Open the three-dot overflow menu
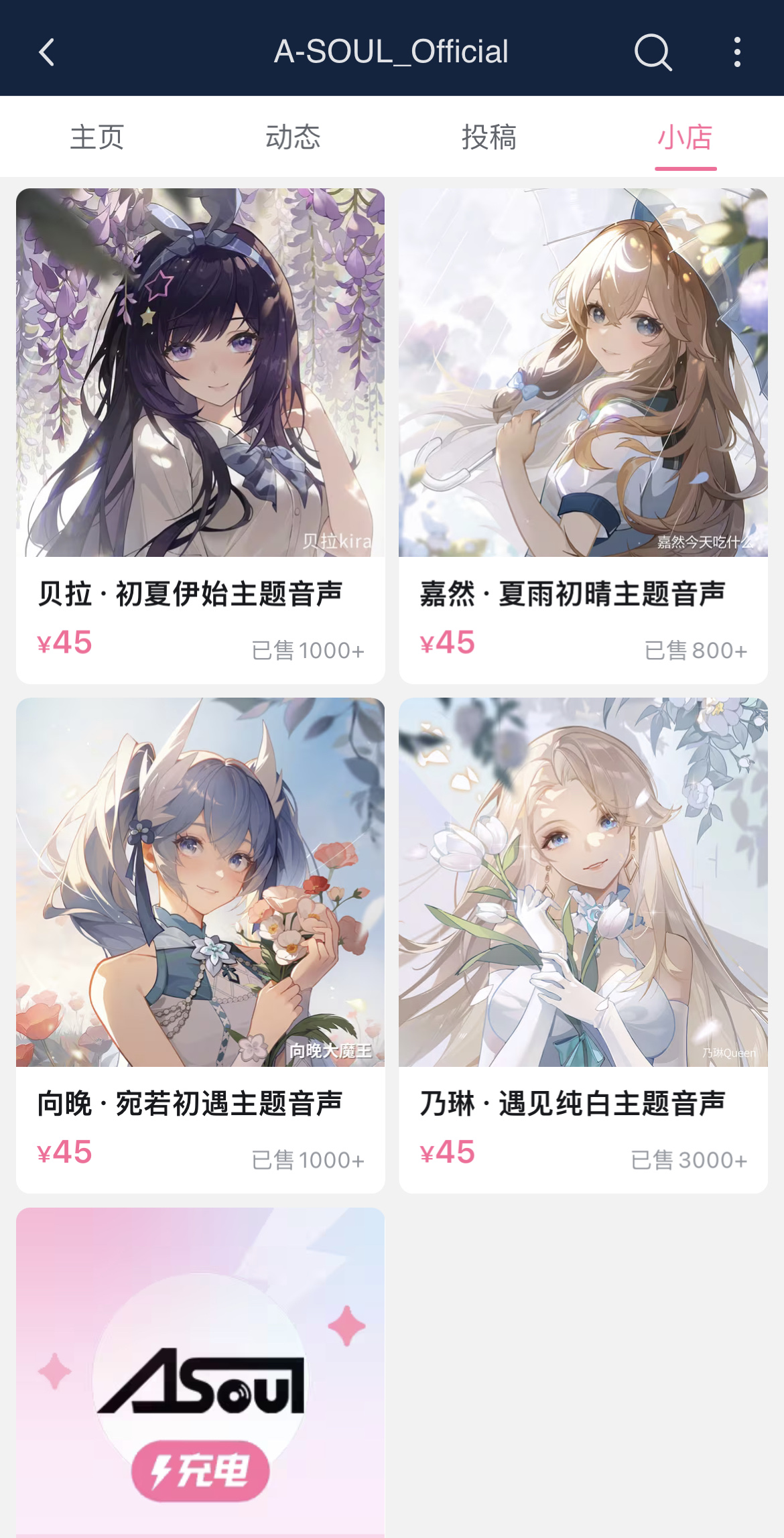784x1538 pixels. pos(737,52)
